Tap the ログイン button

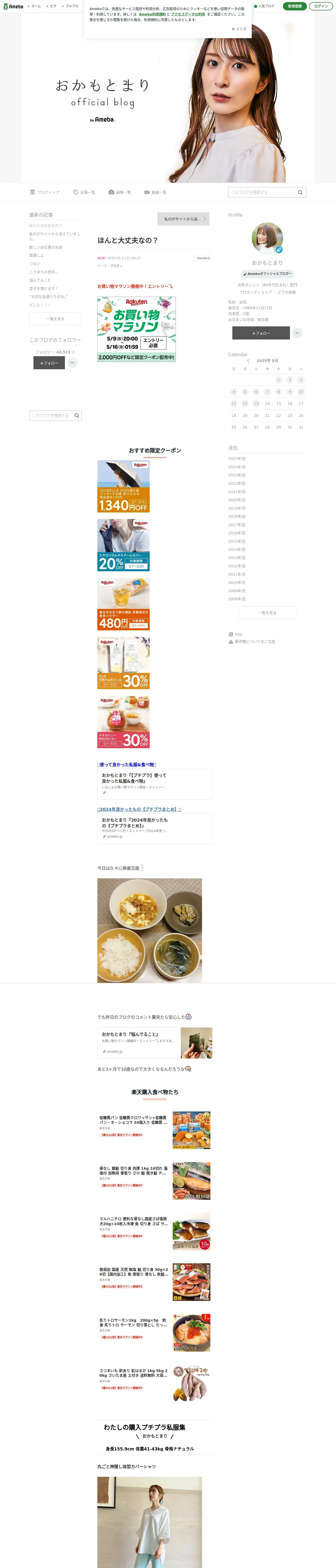pyautogui.click(x=321, y=6)
